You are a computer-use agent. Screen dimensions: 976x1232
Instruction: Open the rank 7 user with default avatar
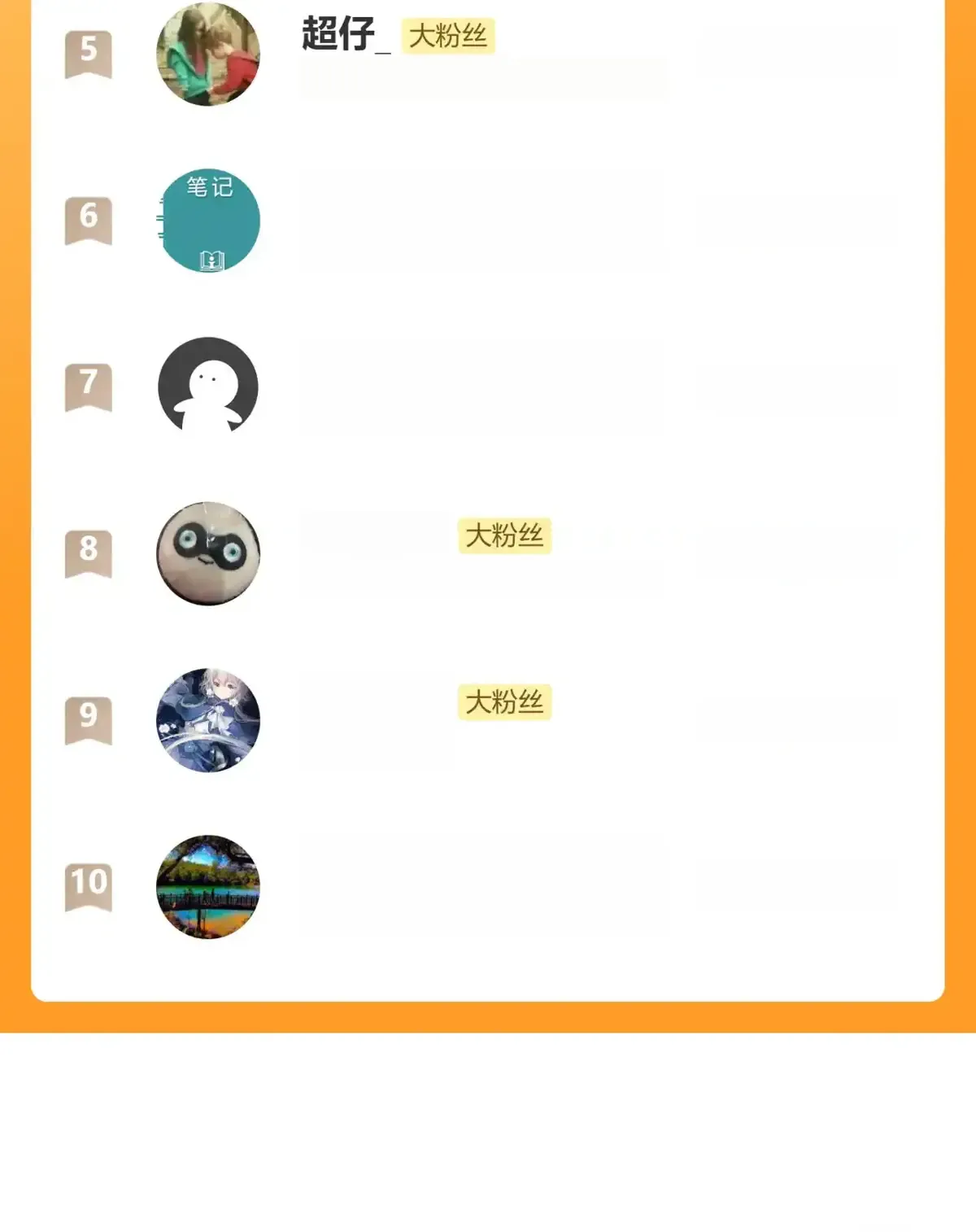208,387
